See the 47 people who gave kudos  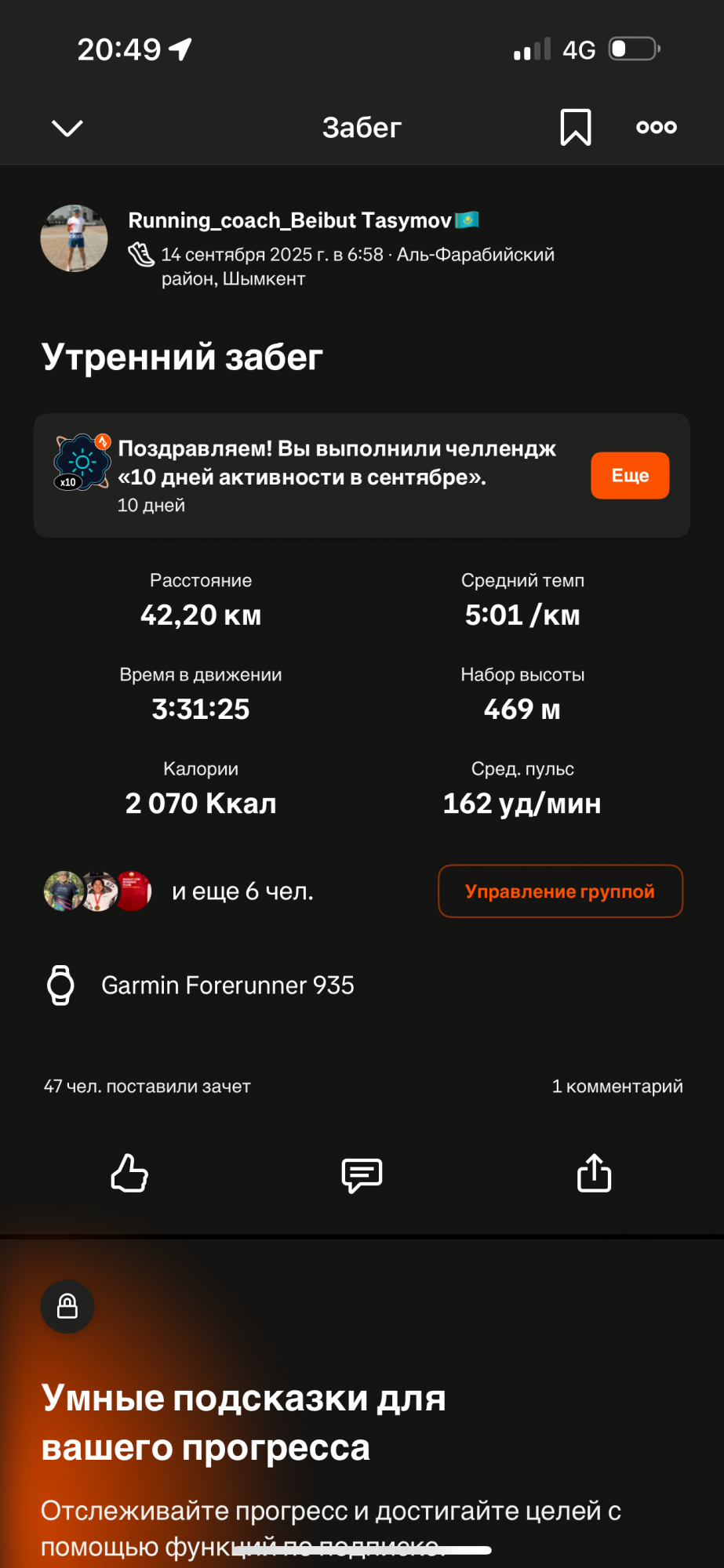[x=147, y=1087]
